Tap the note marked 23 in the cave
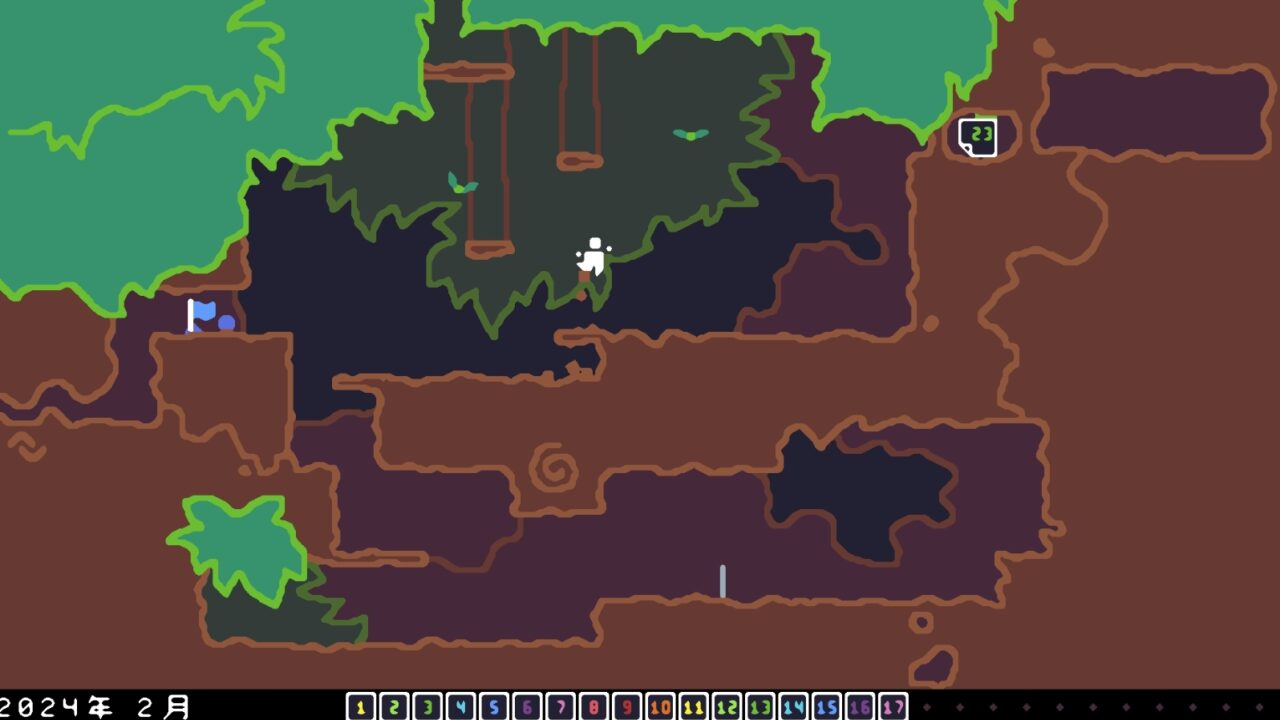1280x720 pixels. pos(978,137)
